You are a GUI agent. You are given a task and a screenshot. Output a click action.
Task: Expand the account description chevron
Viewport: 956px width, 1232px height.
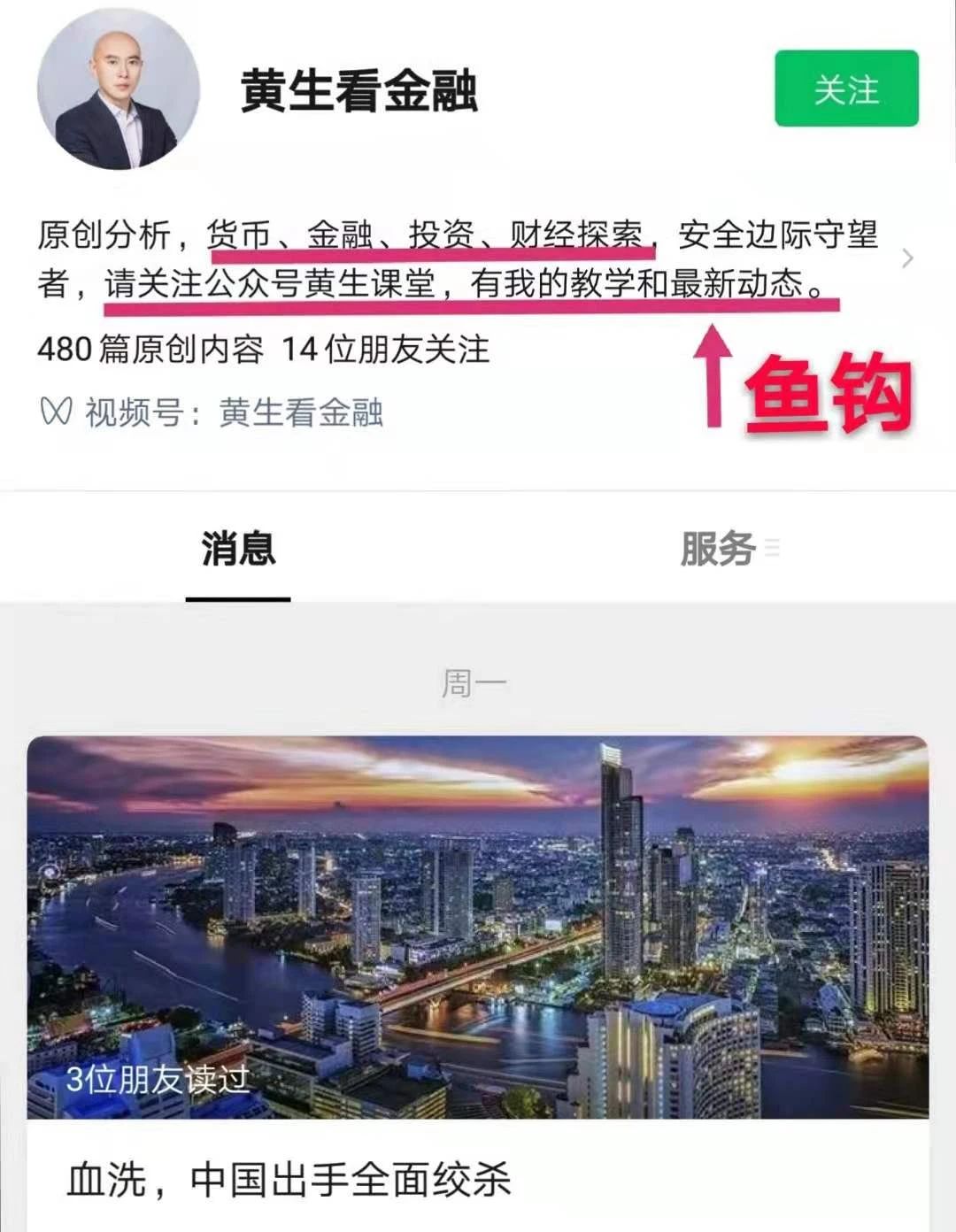pos(907,258)
